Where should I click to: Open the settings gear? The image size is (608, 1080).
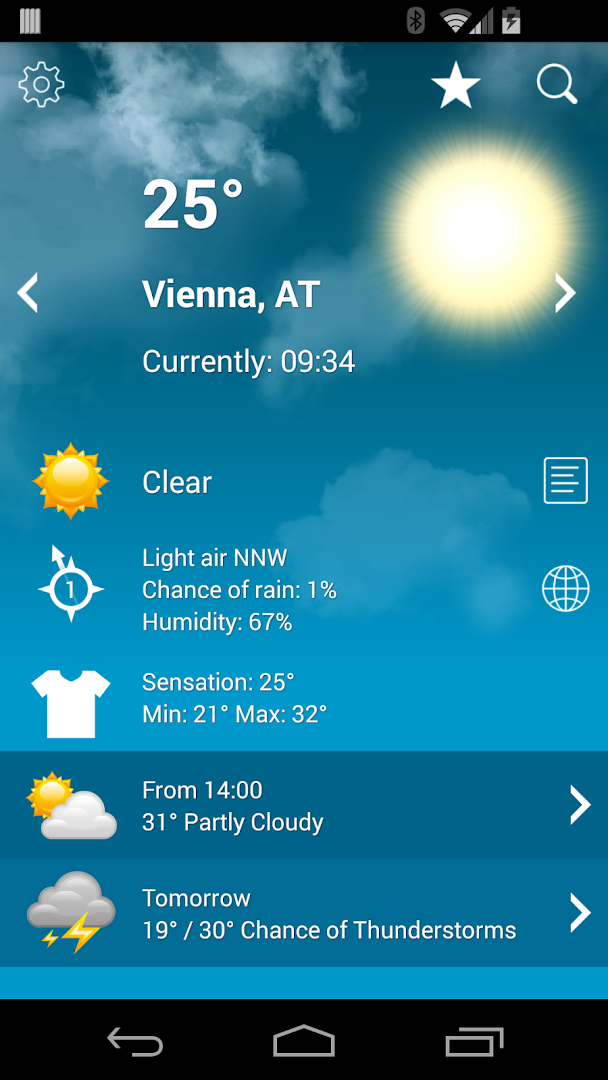(41, 85)
